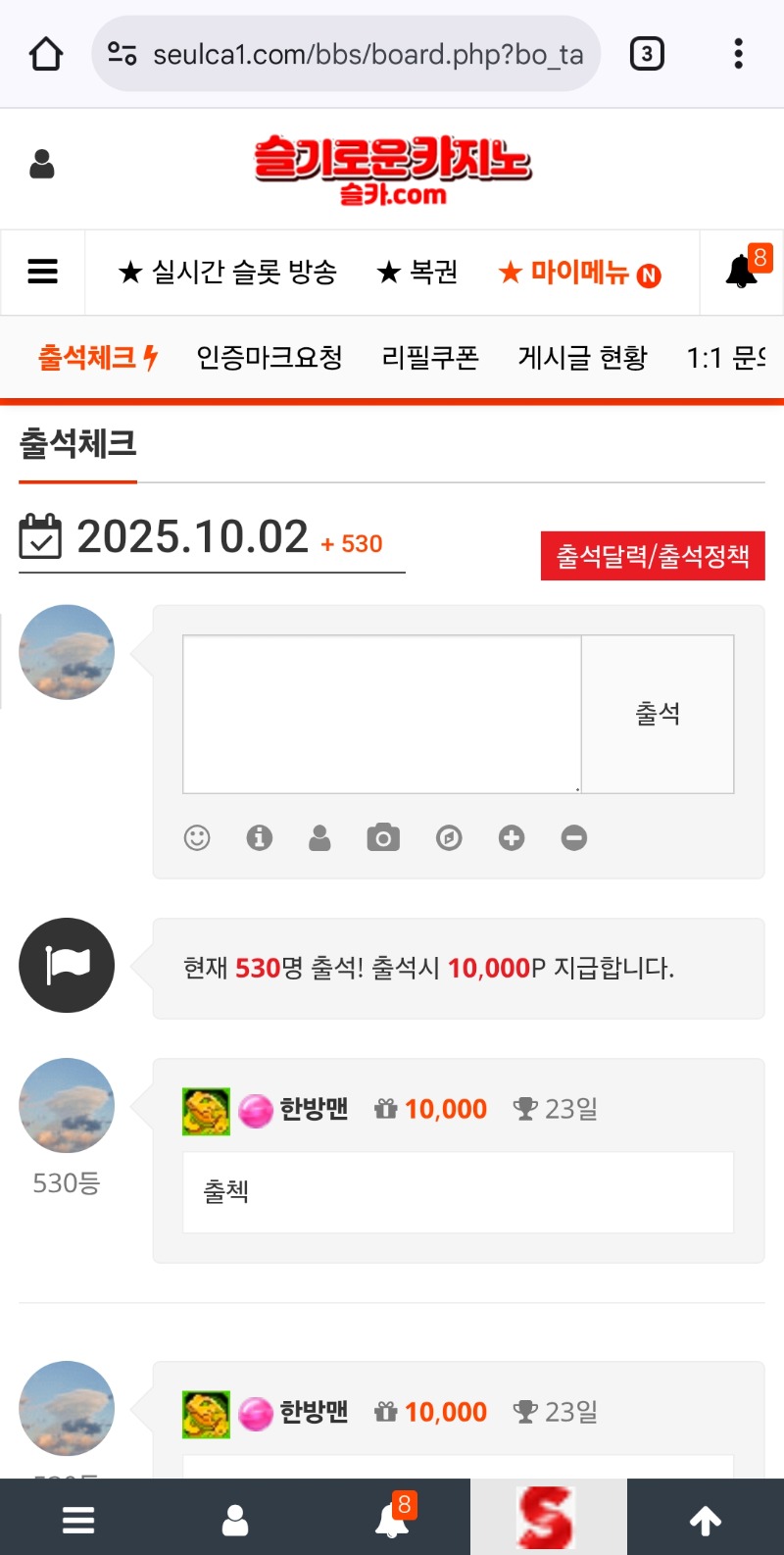The image size is (784, 1555).
Task: Tap the up arrow in bottom bar
Action: pyautogui.click(x=706, y=1520)
